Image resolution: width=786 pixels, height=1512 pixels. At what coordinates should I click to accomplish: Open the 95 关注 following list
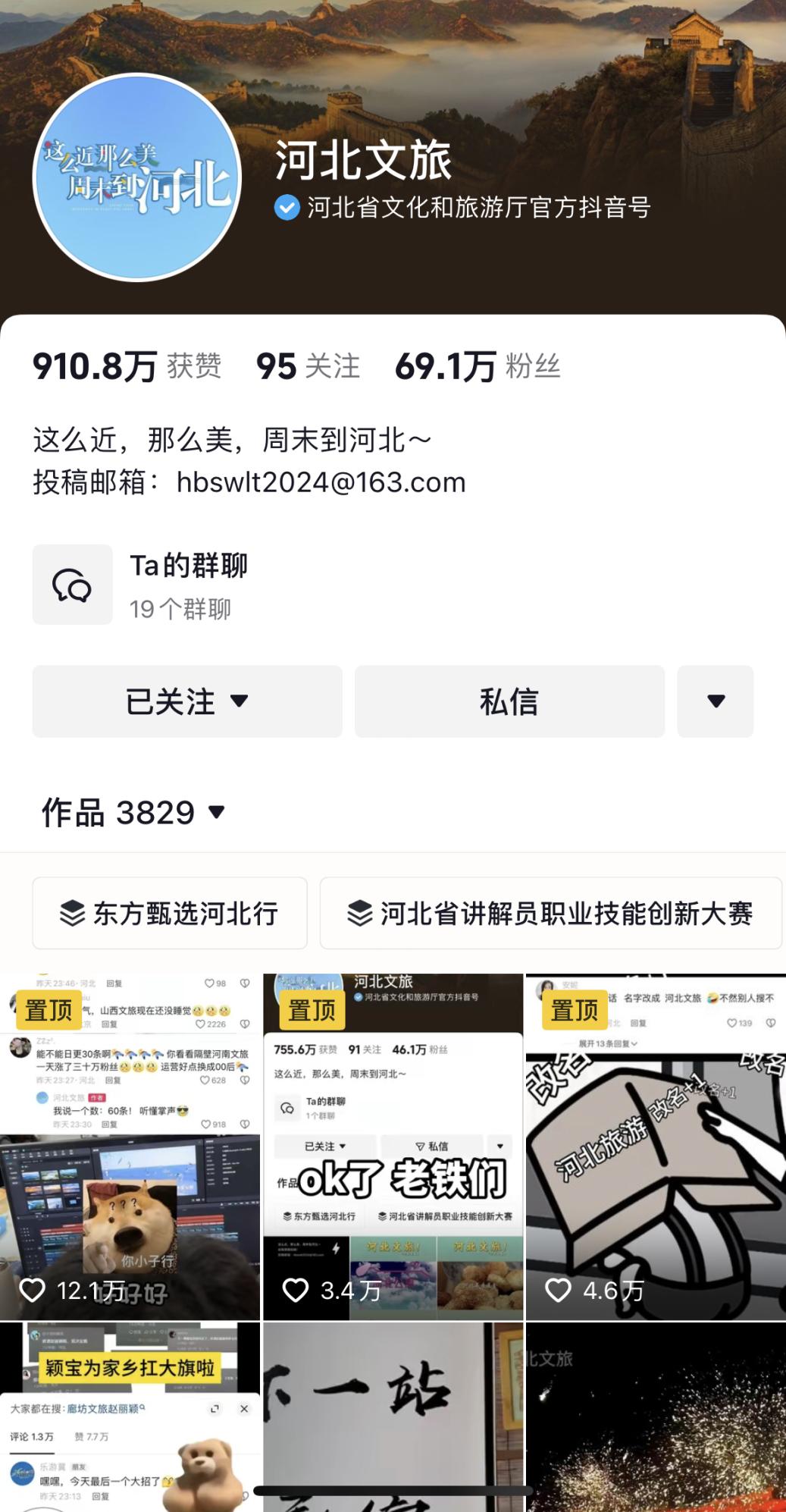308,367
